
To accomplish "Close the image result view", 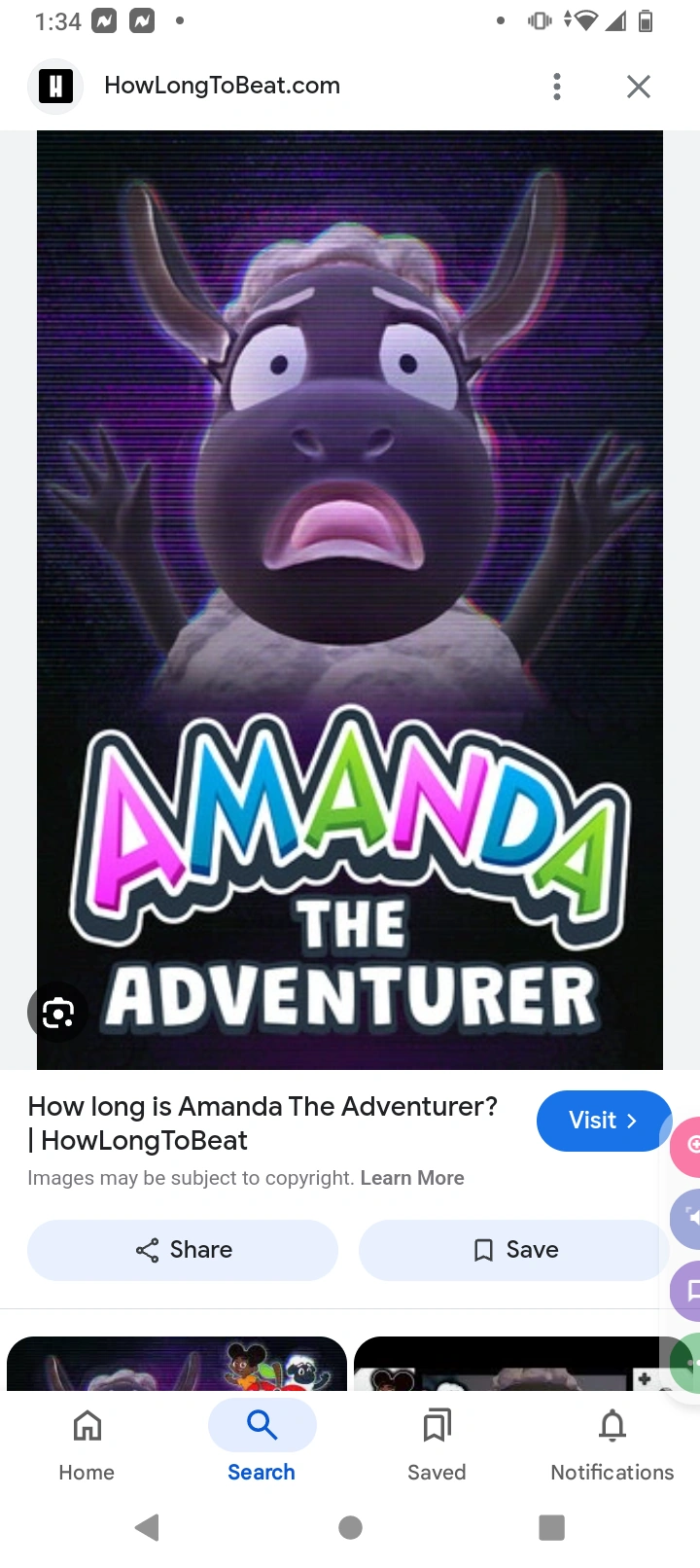I will click(x=638, y=86).
